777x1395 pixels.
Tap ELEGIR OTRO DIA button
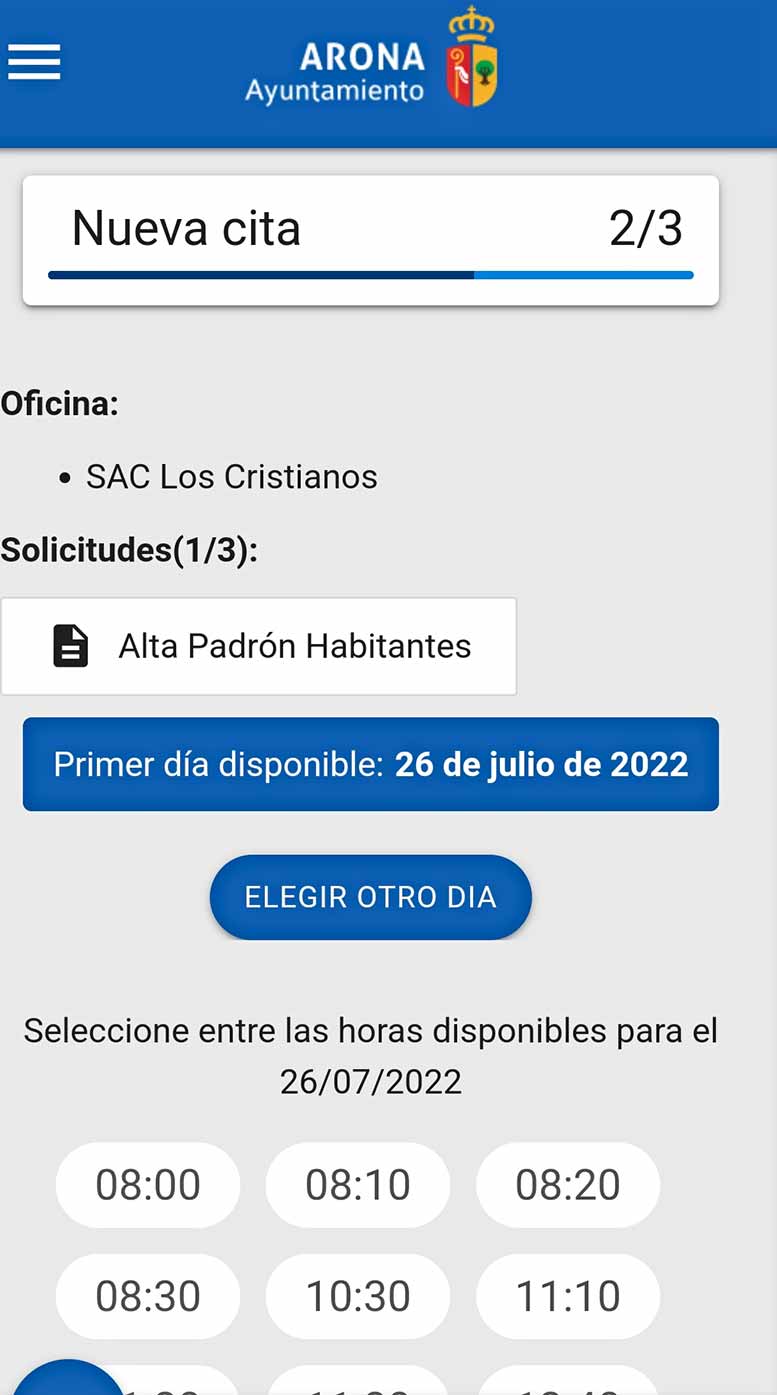click(x=370, y=897)
